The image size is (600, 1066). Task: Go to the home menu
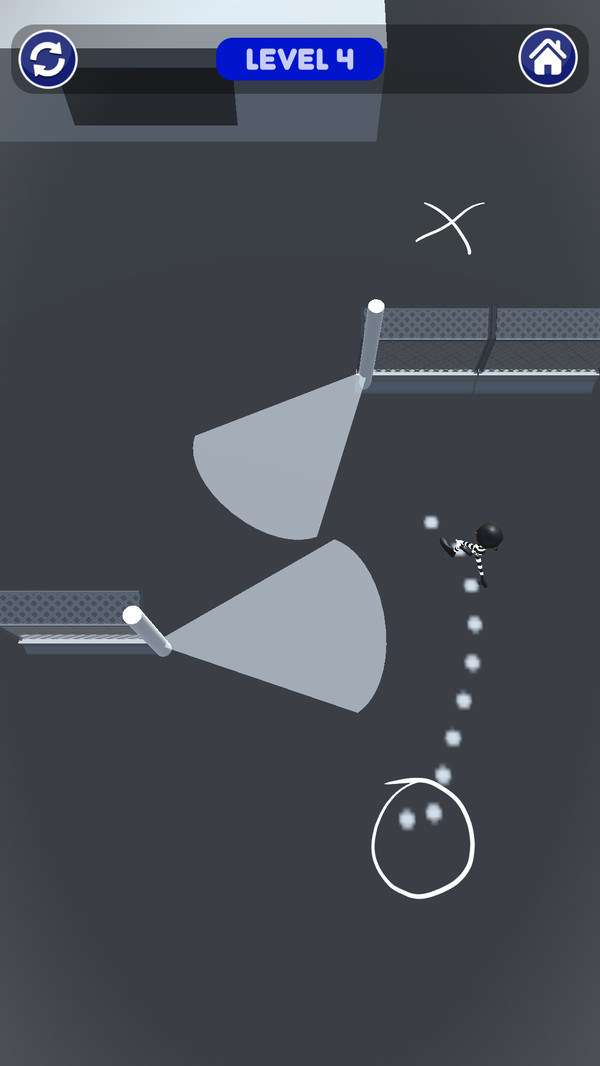547,59
